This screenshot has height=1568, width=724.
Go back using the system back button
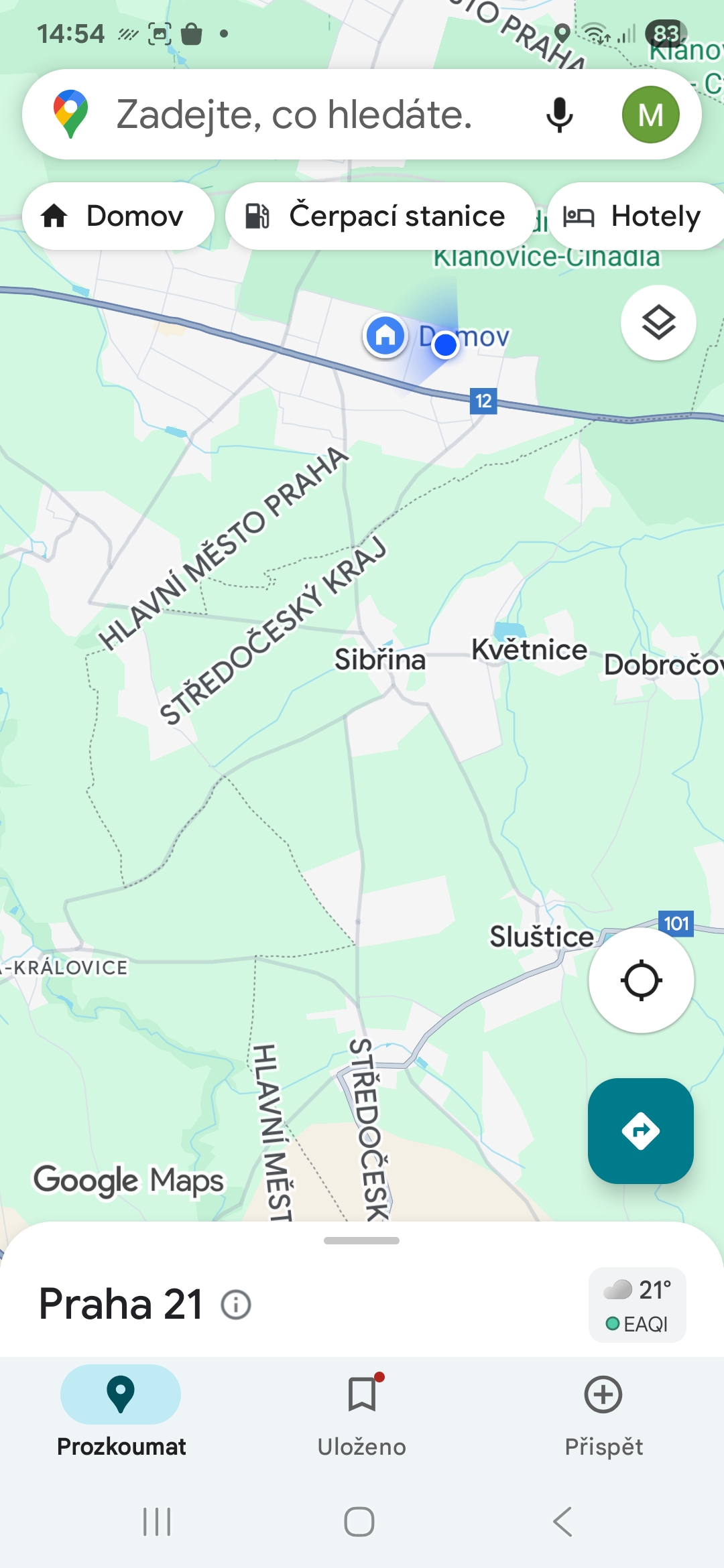(563, 1522)
